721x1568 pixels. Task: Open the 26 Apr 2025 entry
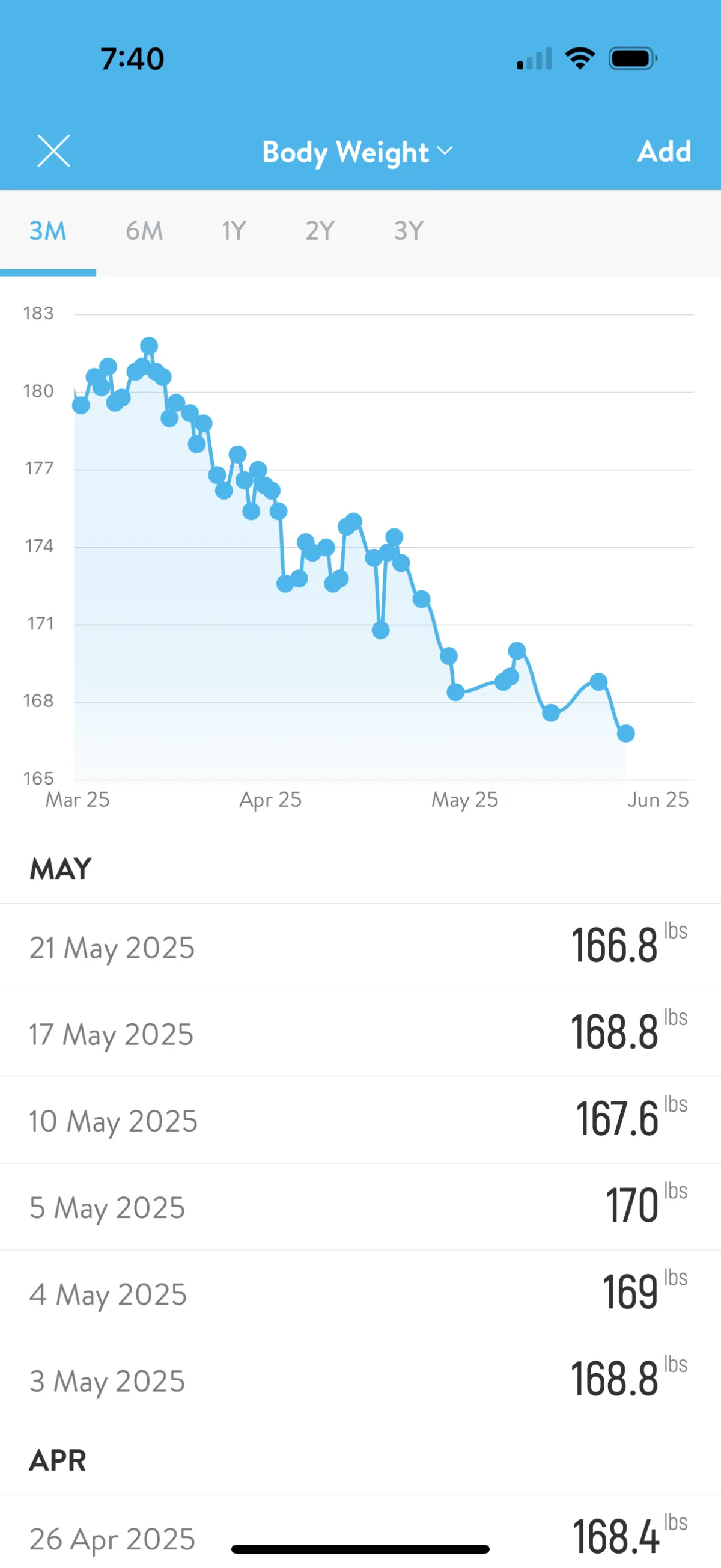[x=360, y=1531]
